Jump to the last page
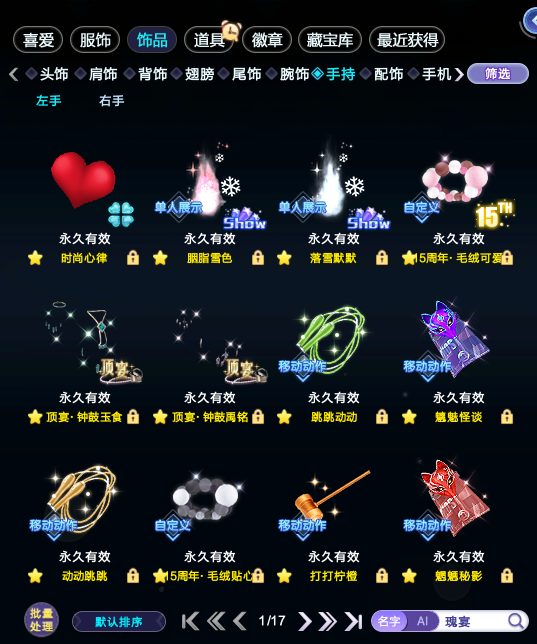Image resolution: width=537 pixels, height=644 pixels. pos(353,621)
